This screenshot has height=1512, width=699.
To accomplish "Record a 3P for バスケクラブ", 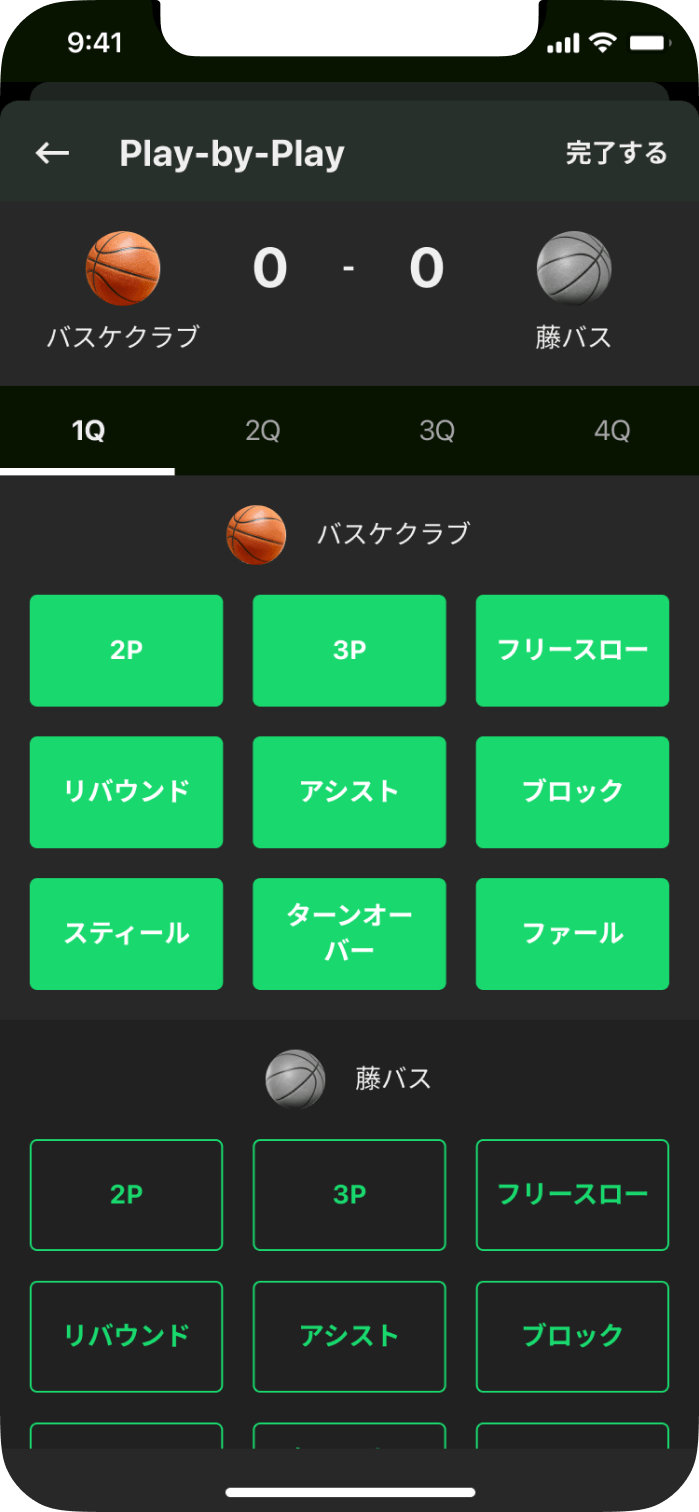I will (349, 650).
